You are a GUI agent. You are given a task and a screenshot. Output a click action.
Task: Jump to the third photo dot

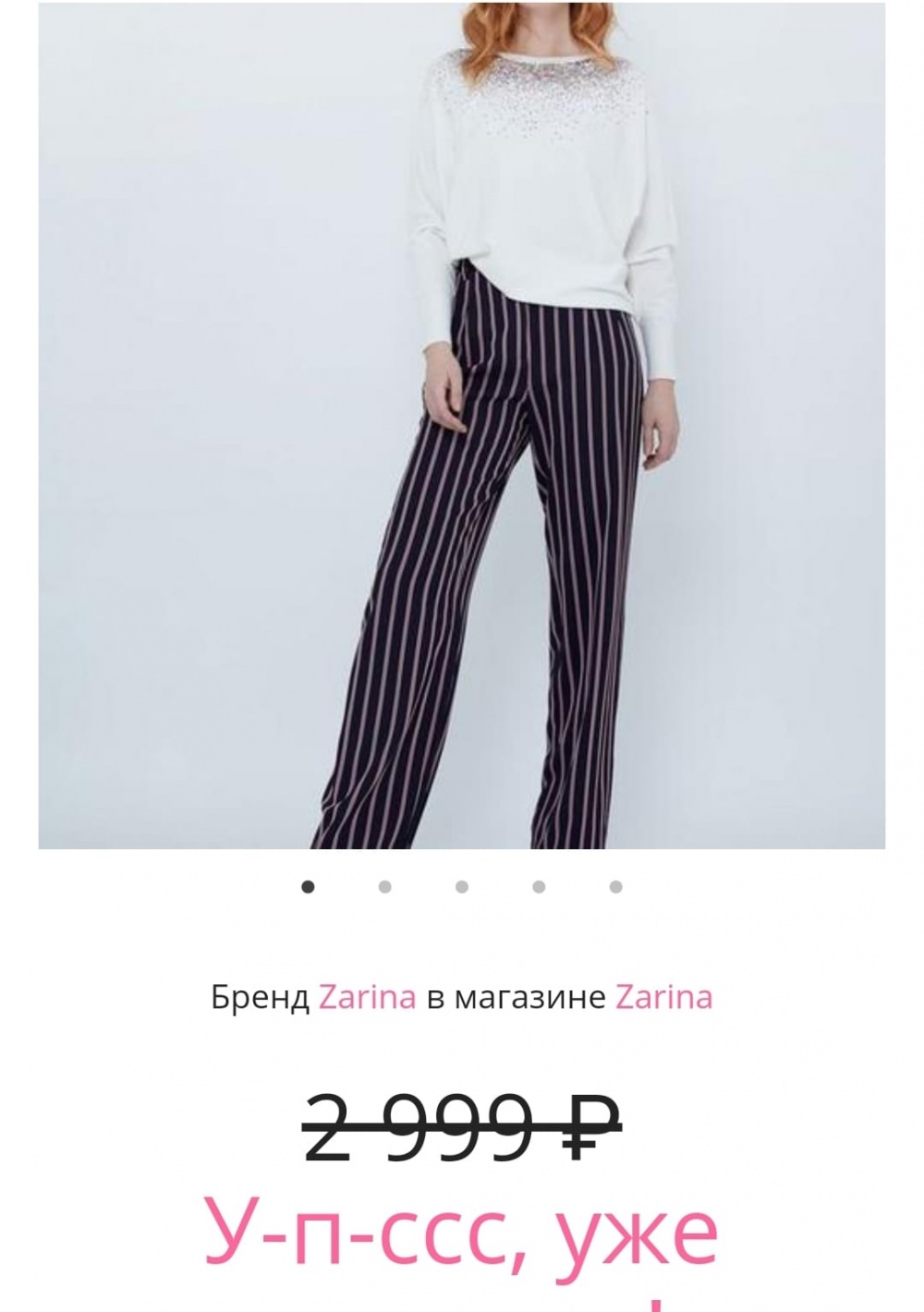(x=462, y=887)
